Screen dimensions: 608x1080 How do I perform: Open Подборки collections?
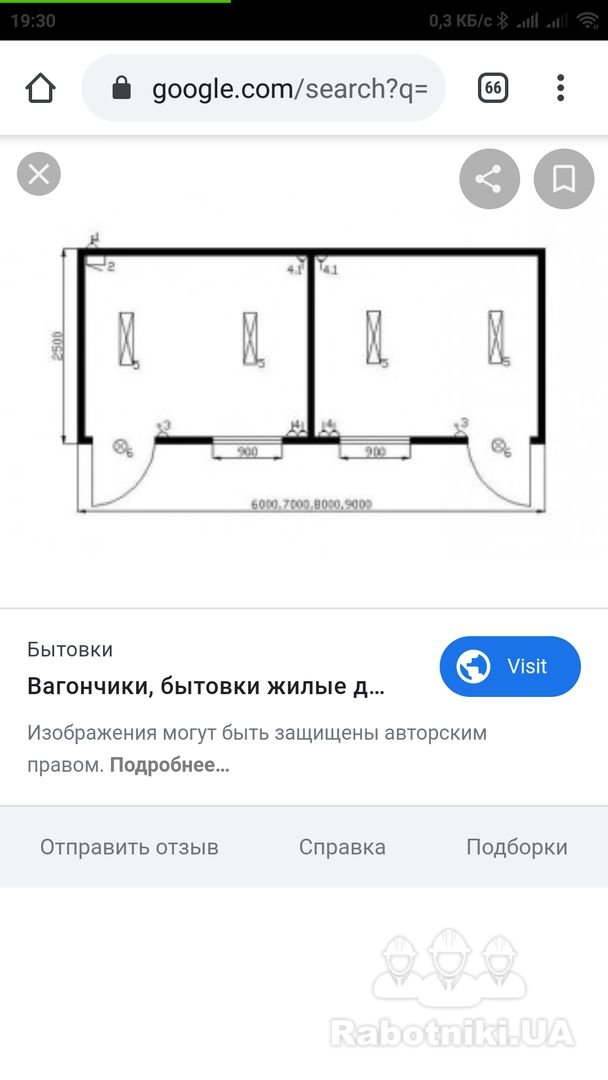[x=517, y=847]
